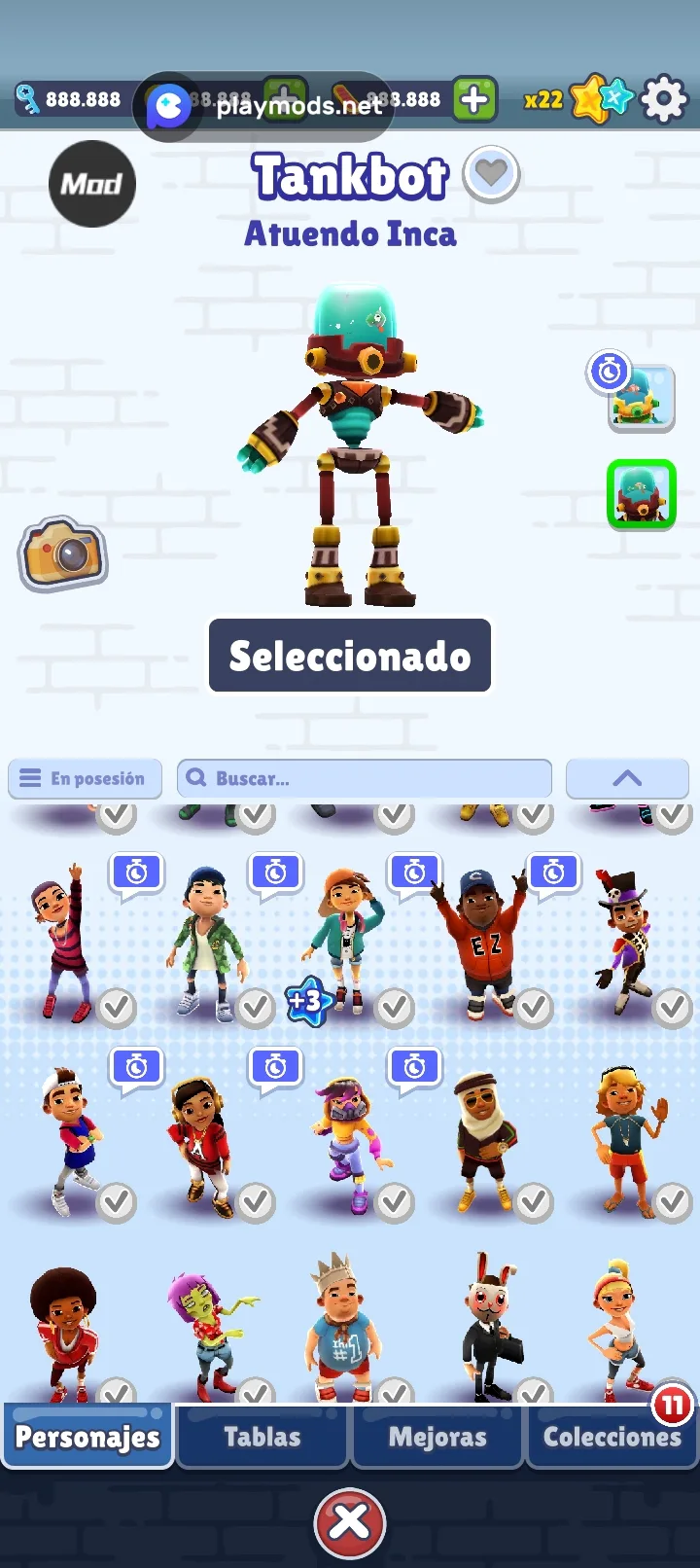Open the Mod menu button
Image resolution: width=700 pixels, height=1568 pixels.
click(92, 184)
